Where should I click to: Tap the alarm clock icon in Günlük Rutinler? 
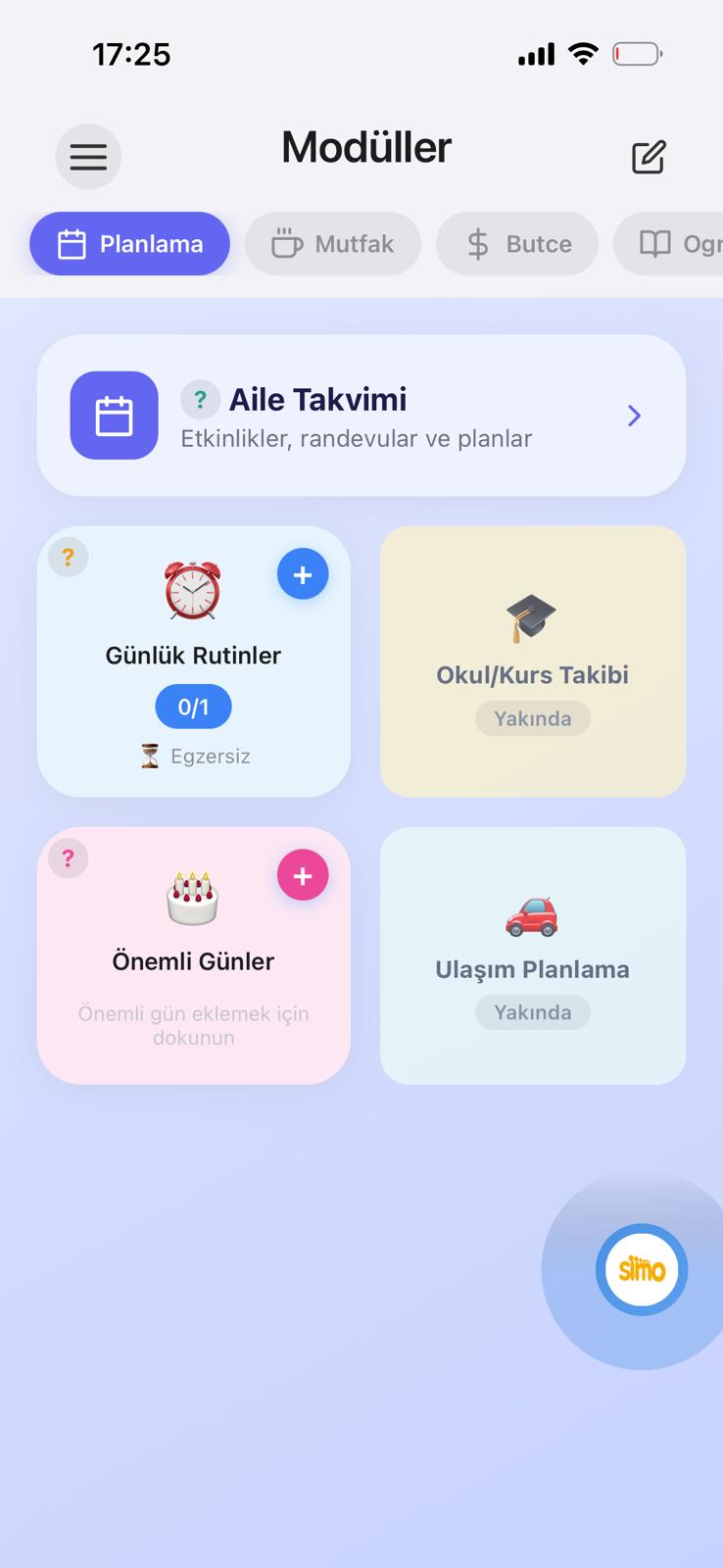tap(193, 591)
